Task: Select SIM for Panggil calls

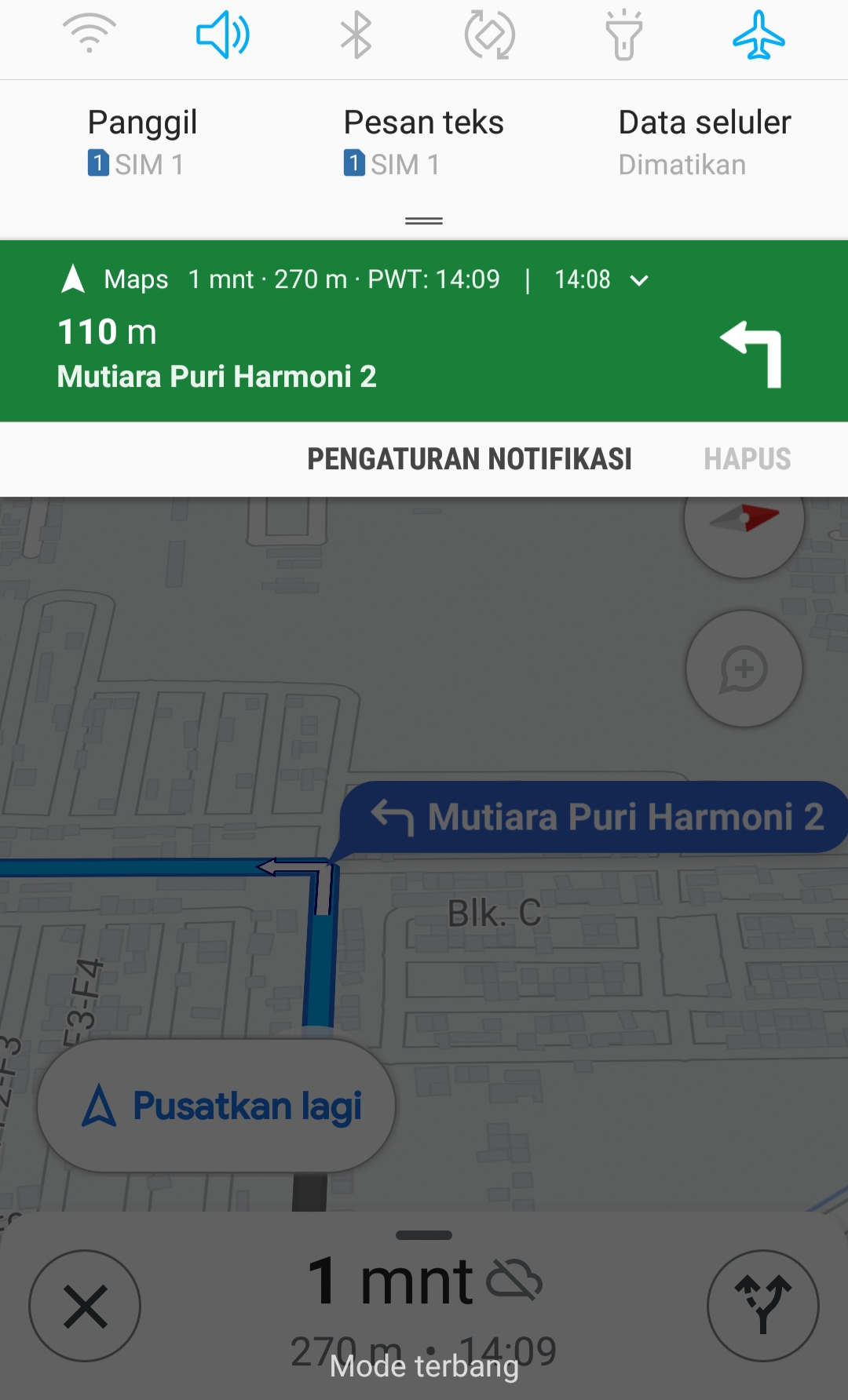Action: click(141, 142)
